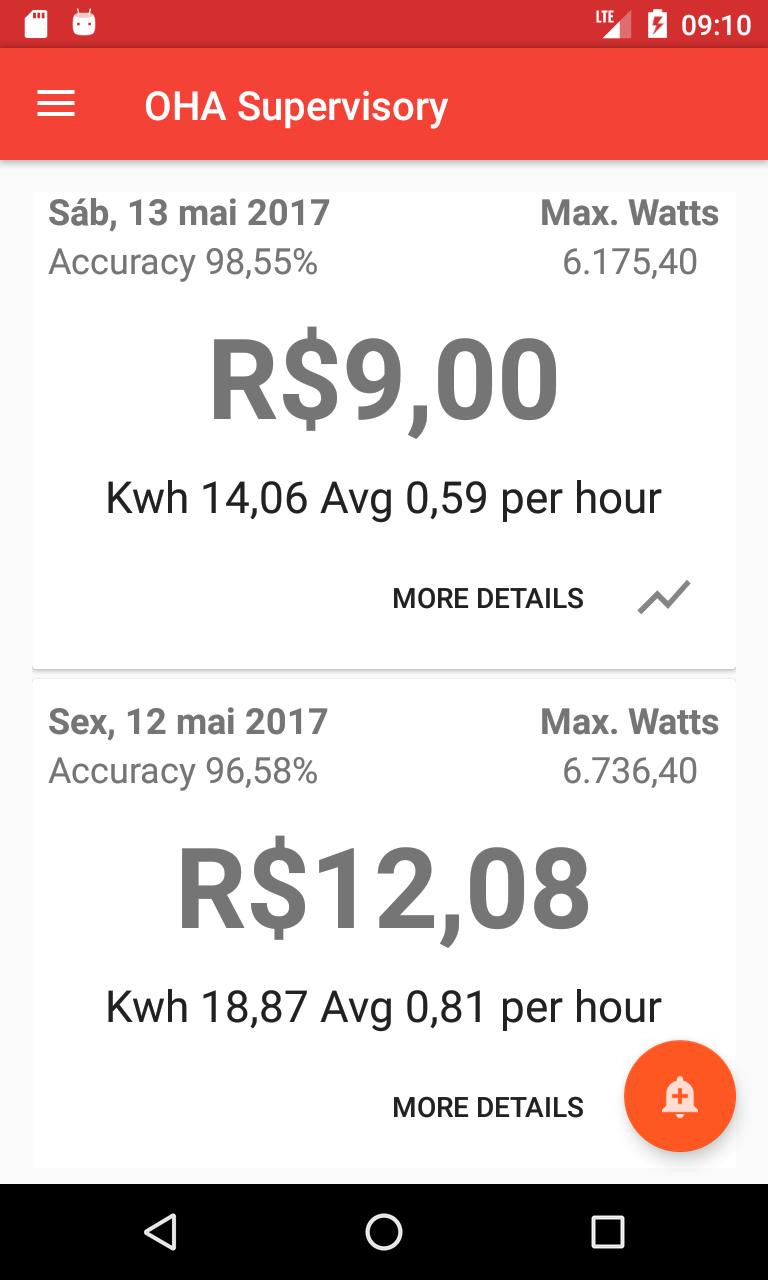Tap the R$12,08 cost value

point(383,885)
